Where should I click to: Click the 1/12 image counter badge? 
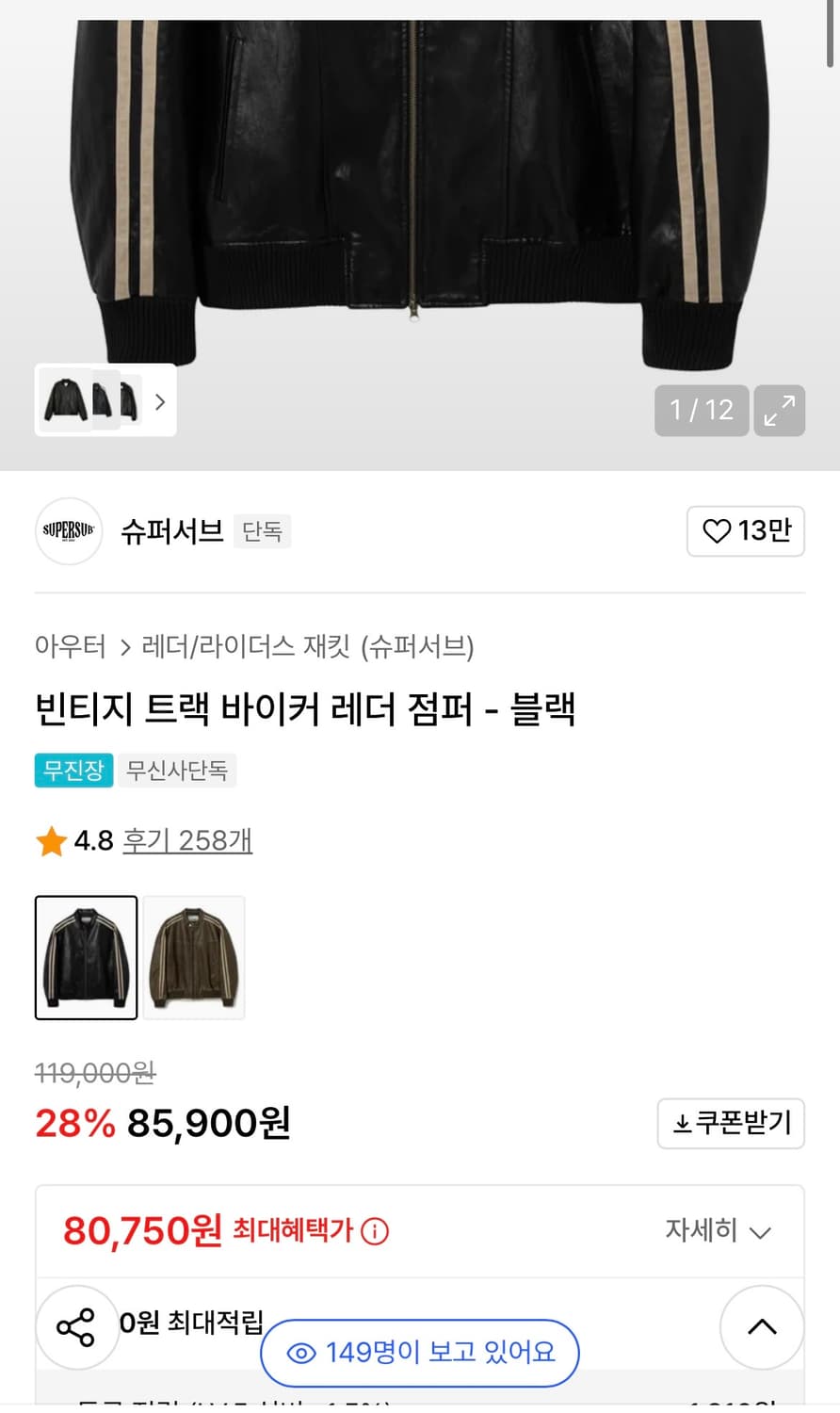701,411
